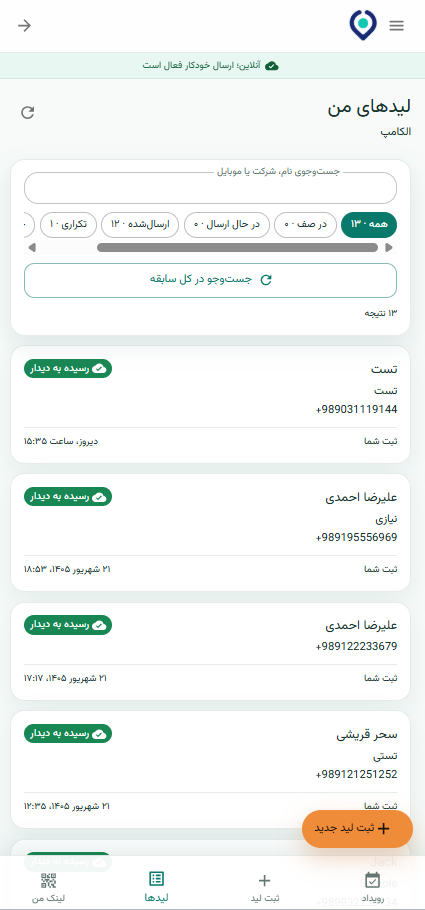Image resolution: width=425 pixels, height=910 pixels.
Task: Show ارسال‌شده leads only
Action: pos(140,225)
